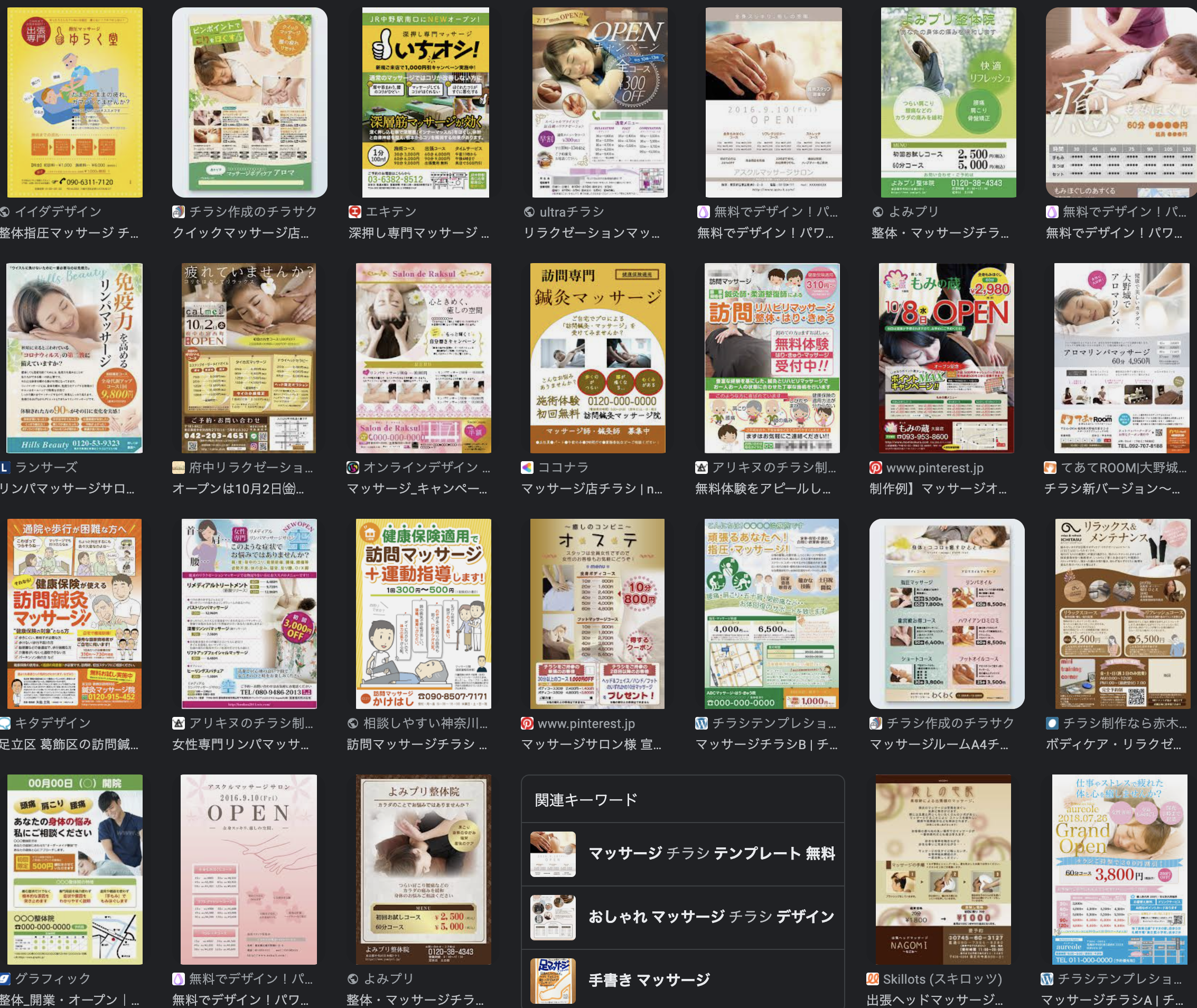The width and height of the screenshot is (1197, 1008).
Task: Open the ココナラ 鍼灸マッサージ flyer result
Action: coord(597,358)
